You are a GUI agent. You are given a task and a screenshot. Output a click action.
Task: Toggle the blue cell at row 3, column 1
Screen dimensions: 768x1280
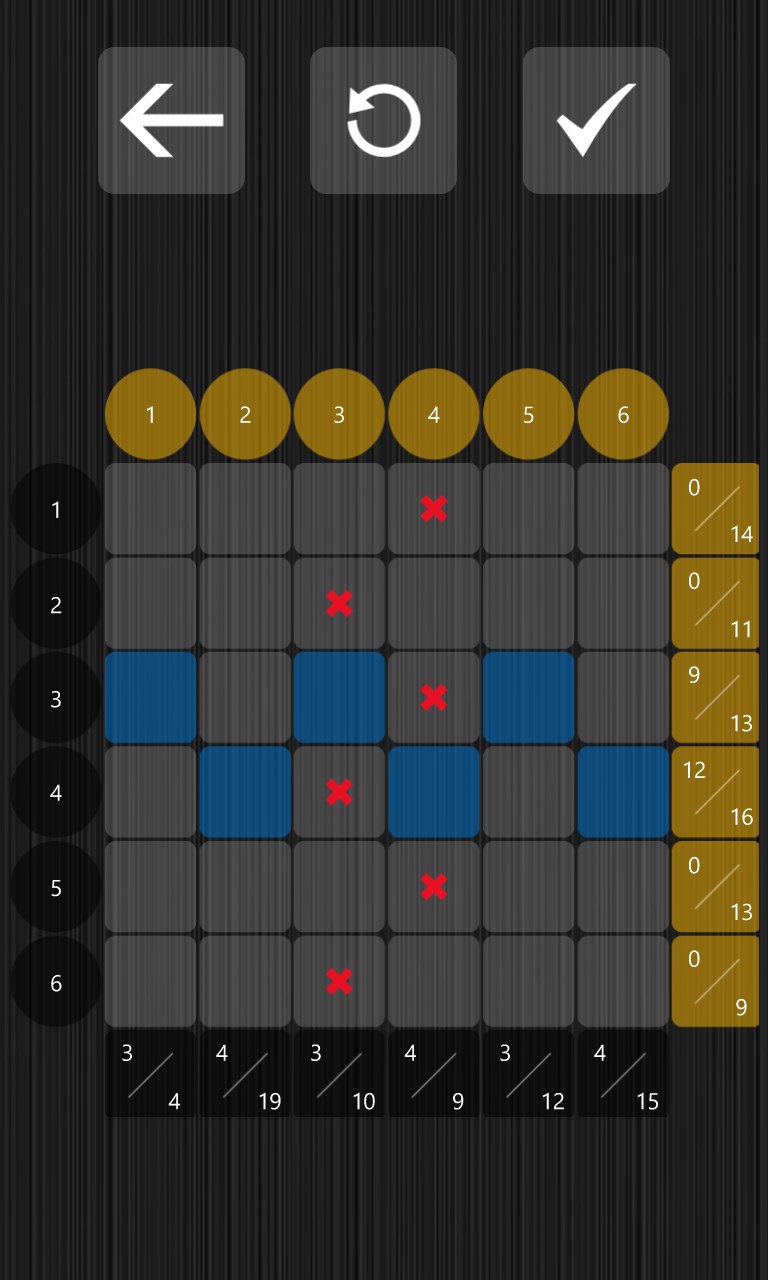tap(151, 697)
